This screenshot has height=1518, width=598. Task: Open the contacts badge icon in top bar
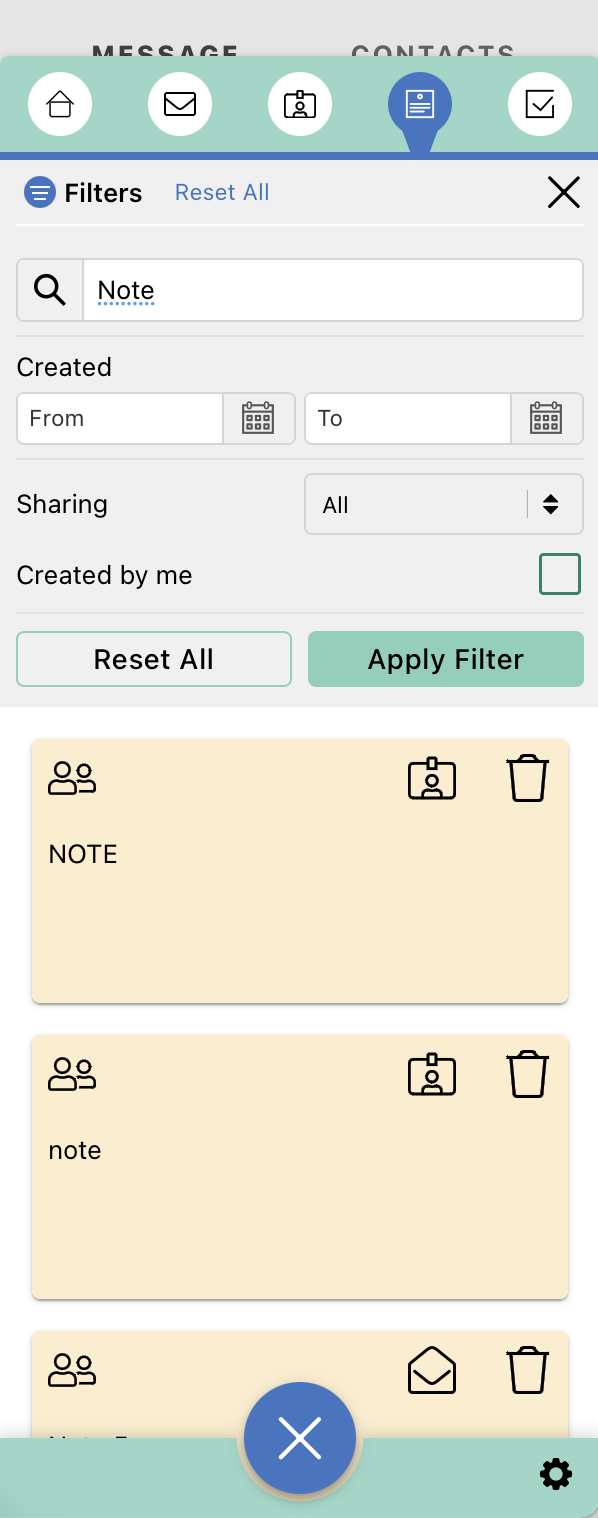[300, 104]
